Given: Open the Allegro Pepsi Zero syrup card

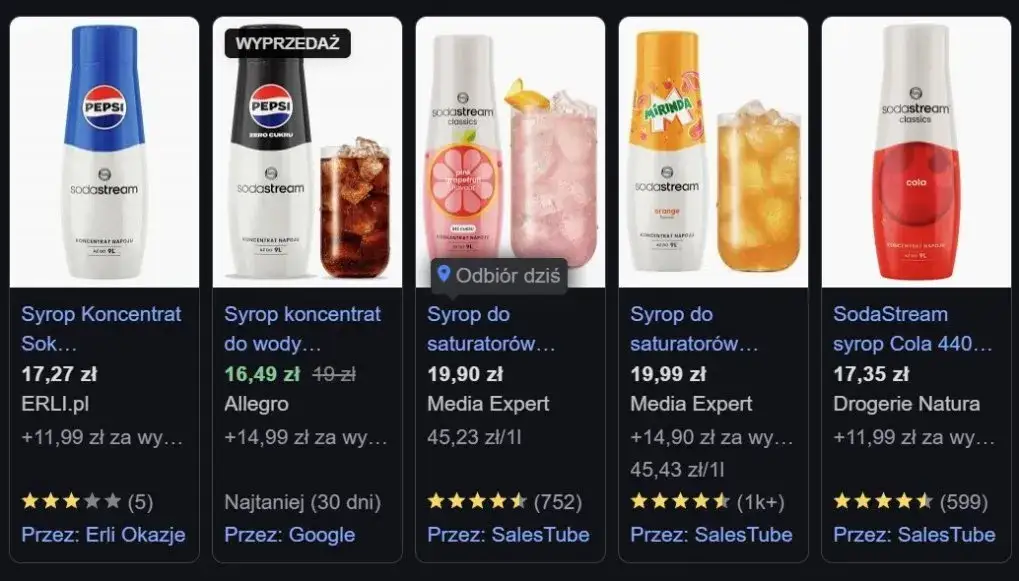Looking at the screenshot, I should tap(303, 328).
